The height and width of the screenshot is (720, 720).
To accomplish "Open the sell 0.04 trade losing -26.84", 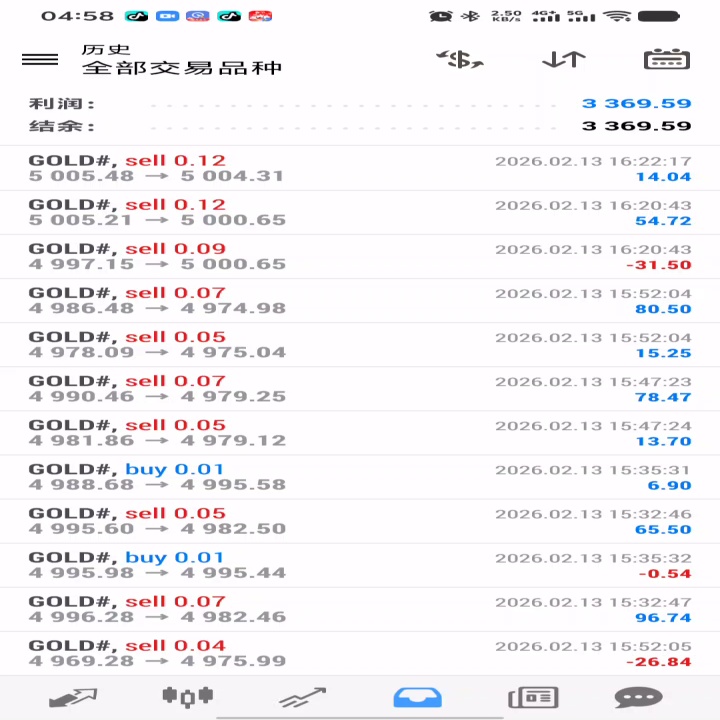I will (x=360, y=653).
